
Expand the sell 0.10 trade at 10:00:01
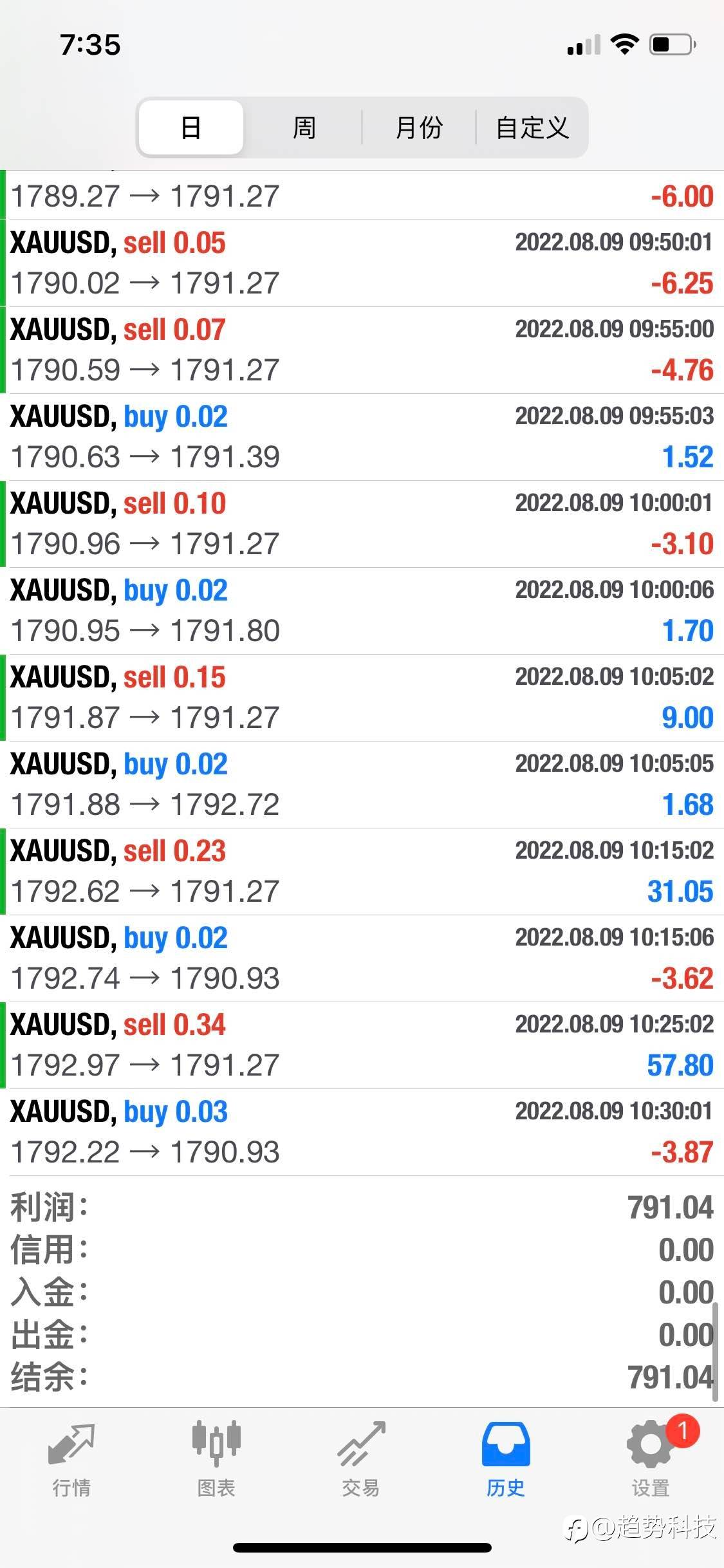pos(362,524)
